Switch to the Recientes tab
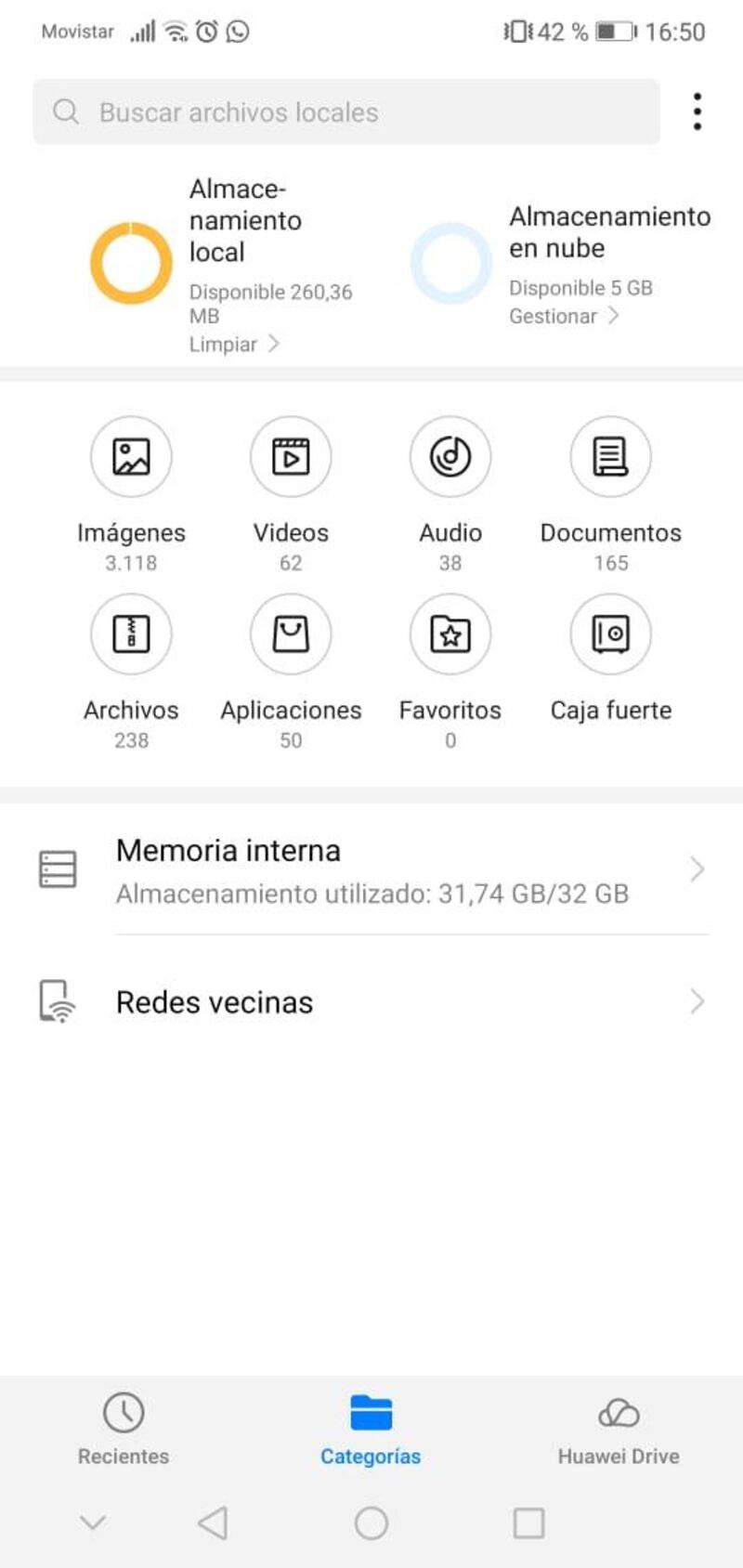The height and width of the screenshot is (1568, 743). point(124,1429)
